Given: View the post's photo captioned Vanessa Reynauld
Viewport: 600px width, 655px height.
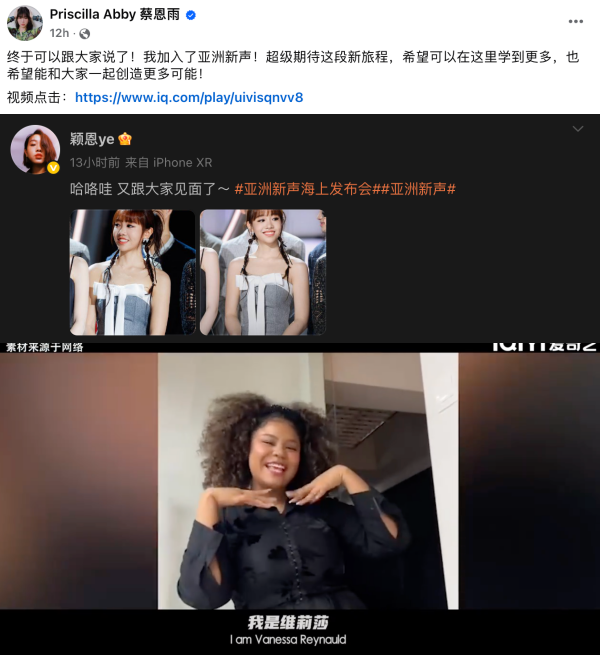Looking at the screenshot, I should click(299, 498).
